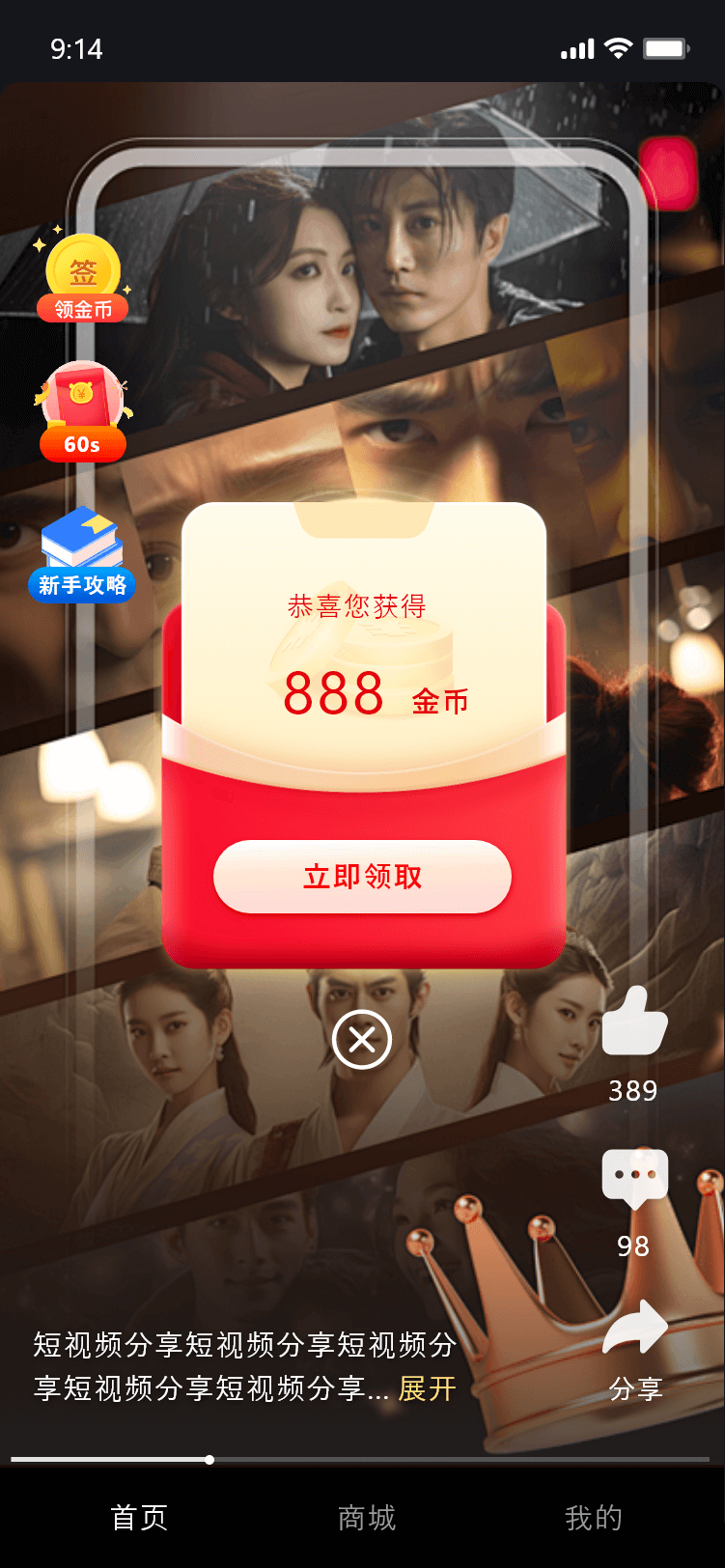Dismiss the red envelope popup
Viewport: 725px width, 1568px height.
coord(362,1040)
